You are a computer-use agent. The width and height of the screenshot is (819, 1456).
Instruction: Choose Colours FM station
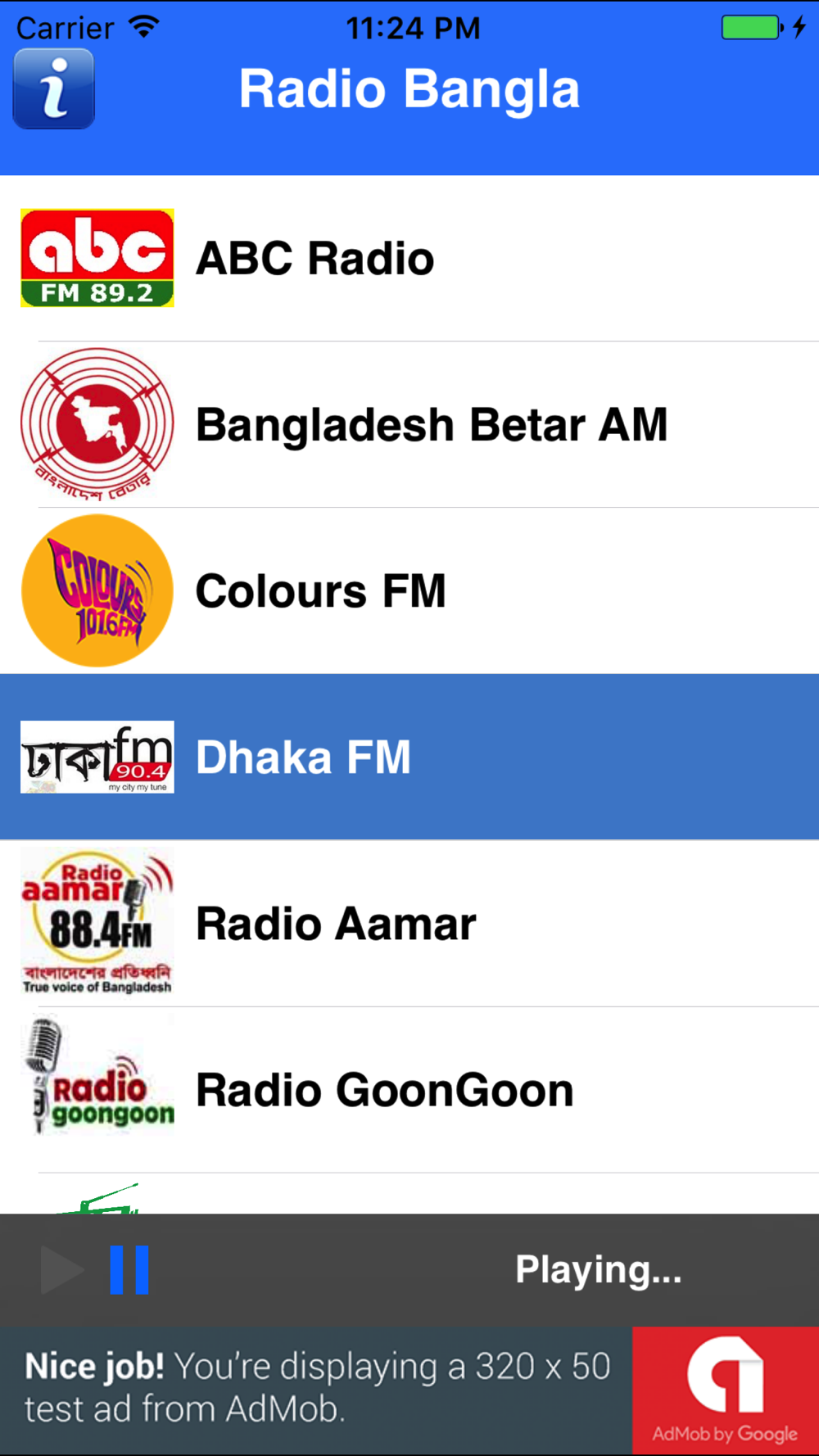(x=409, y=590)
